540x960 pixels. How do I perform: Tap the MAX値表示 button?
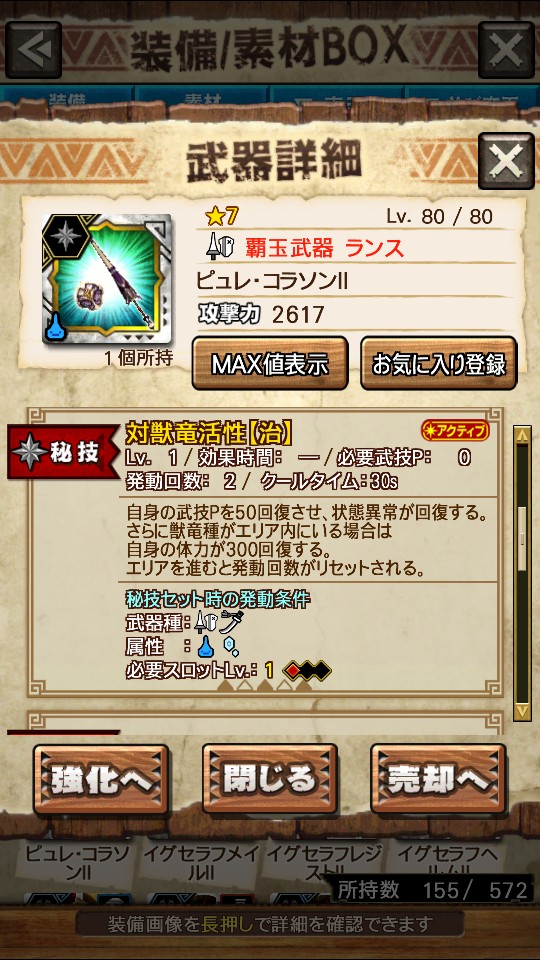270,364
